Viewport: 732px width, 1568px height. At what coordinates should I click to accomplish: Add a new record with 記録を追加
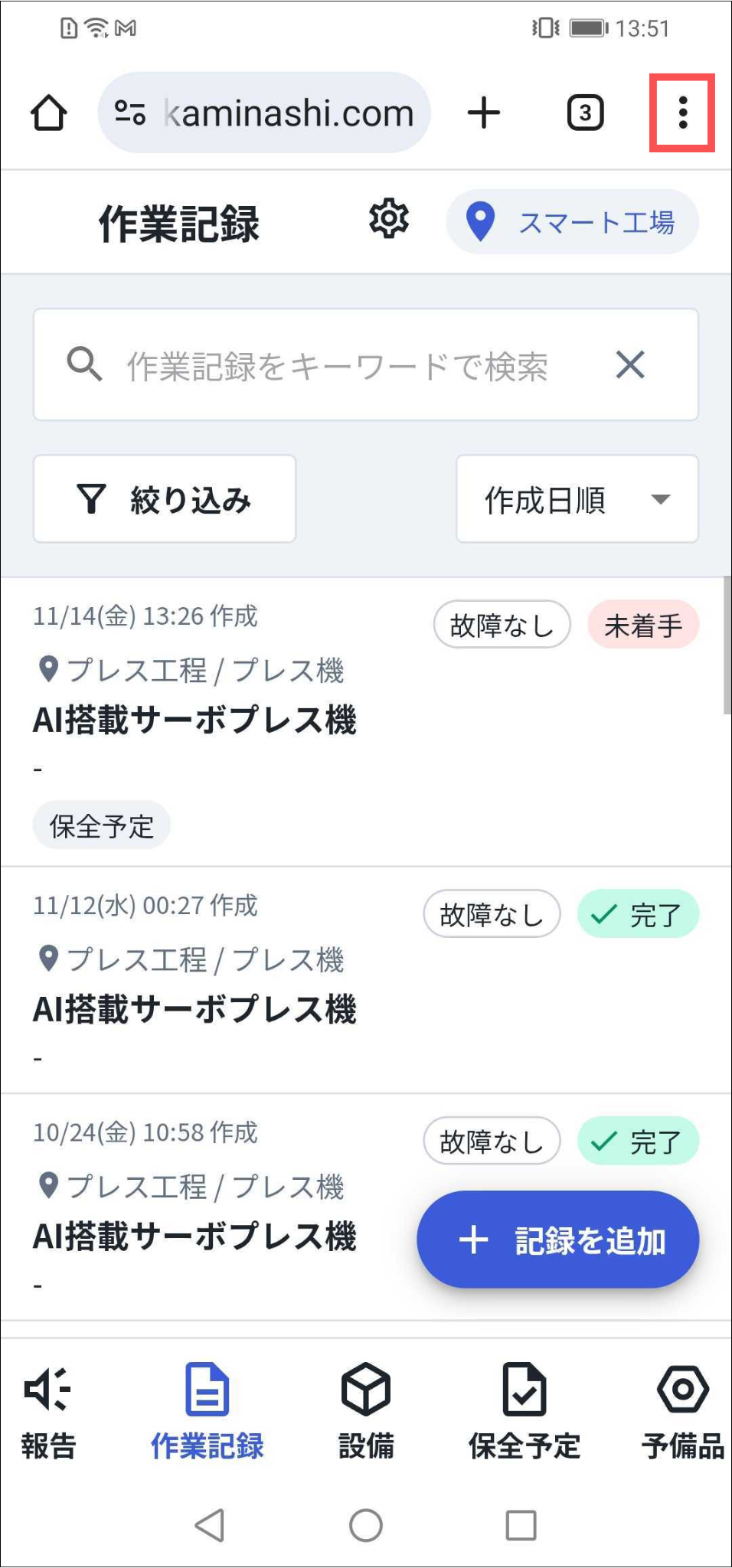(x=557, y=1240)
